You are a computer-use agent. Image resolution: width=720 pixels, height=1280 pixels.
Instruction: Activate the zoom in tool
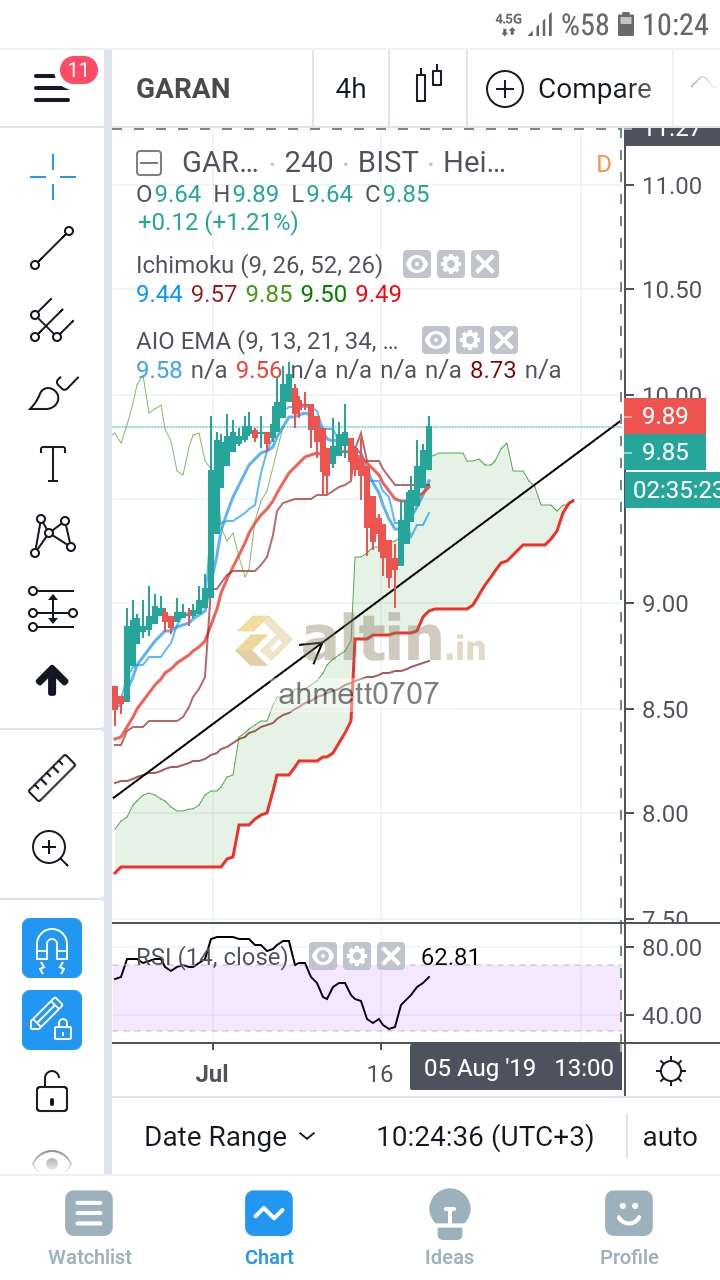coord(51,849)
